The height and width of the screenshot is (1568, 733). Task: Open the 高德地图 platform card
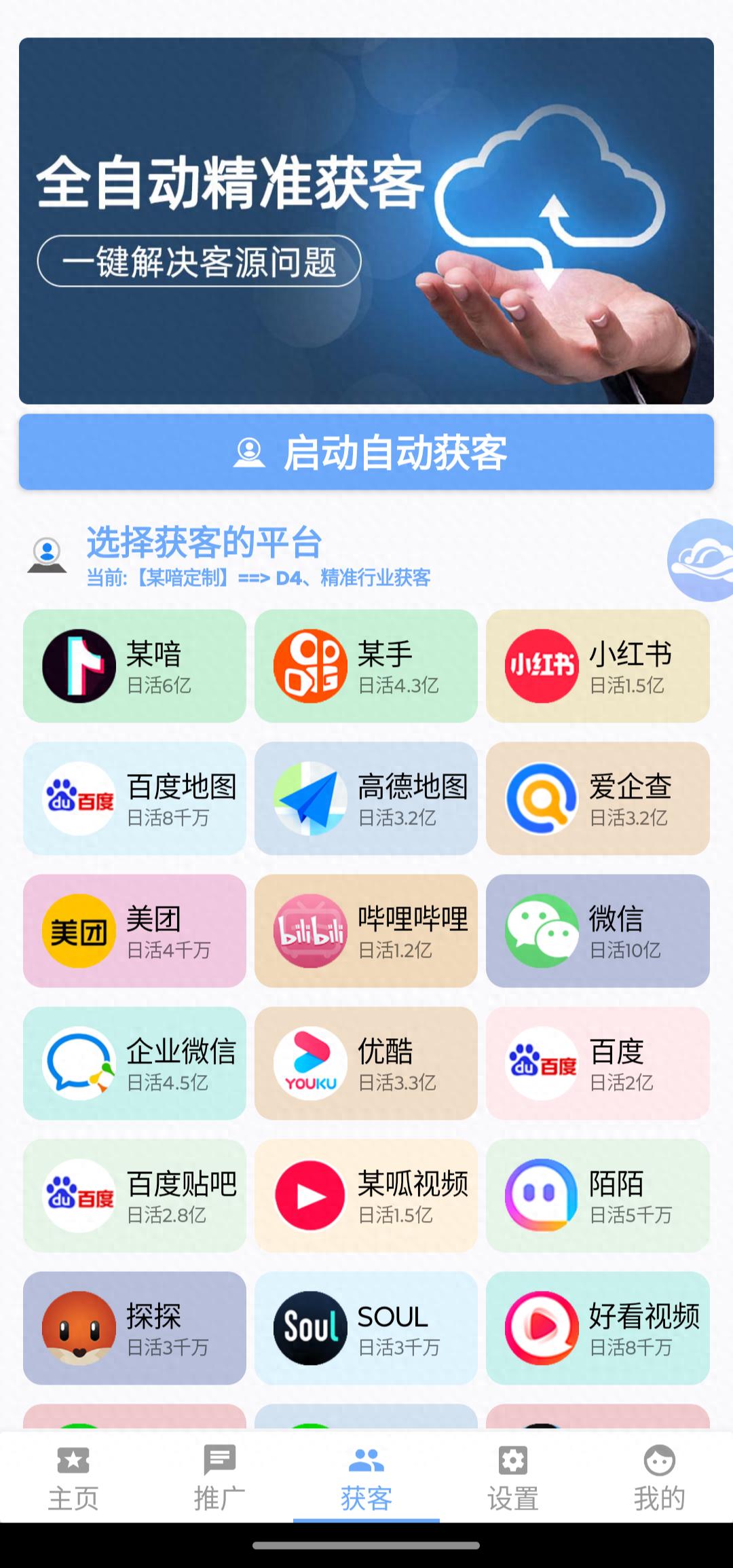(x=366, y=799)
